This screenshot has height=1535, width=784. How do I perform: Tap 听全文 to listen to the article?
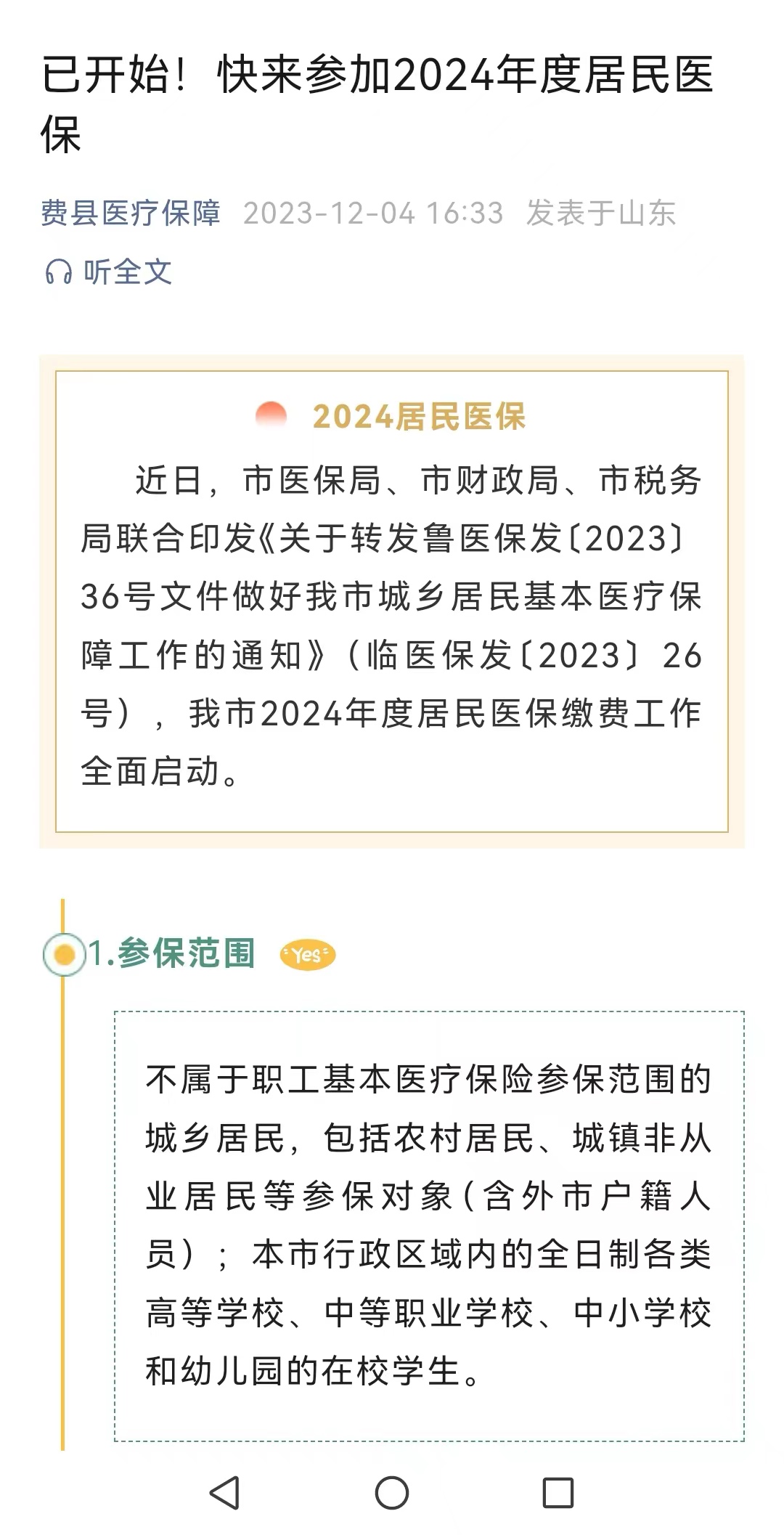pyautogui.click(x=109, y=272)
